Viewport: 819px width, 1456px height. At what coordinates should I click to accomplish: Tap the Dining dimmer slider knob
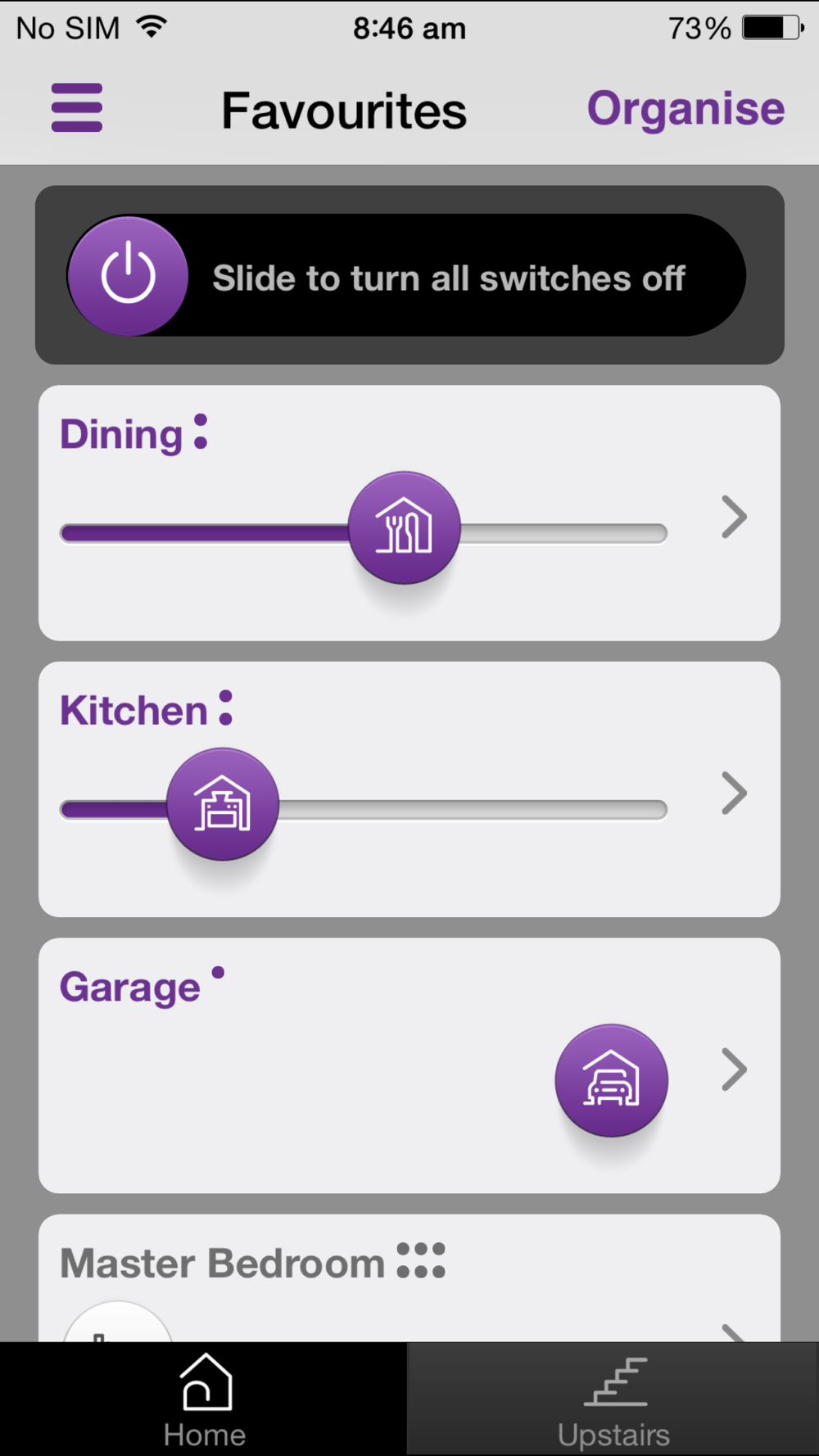point(405,527)
